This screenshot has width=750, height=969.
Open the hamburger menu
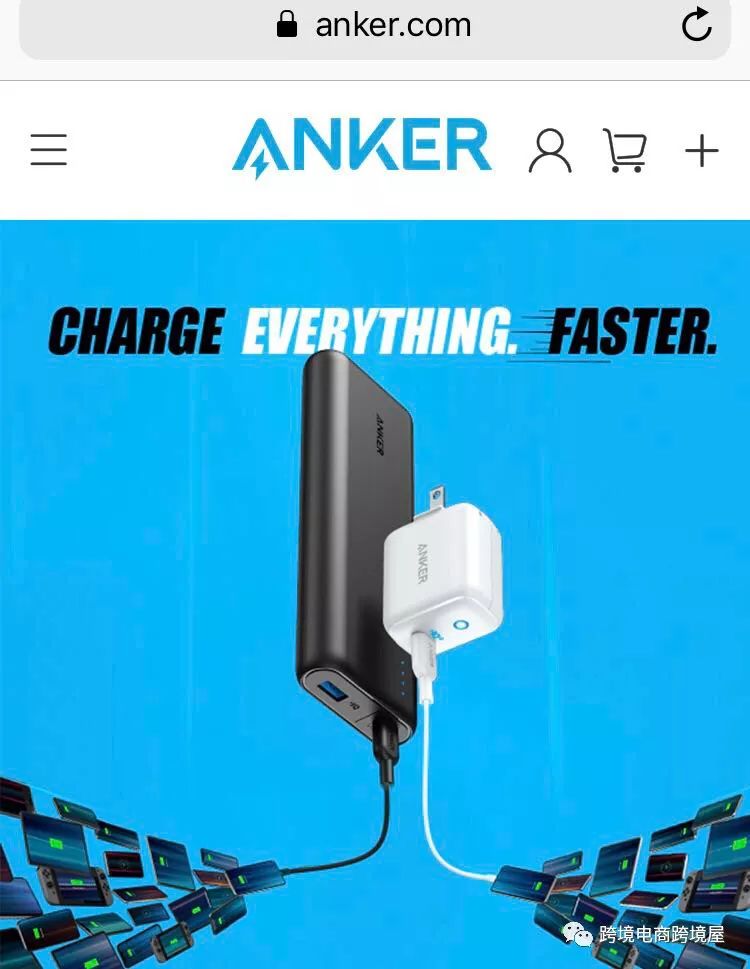coord(48,150)
